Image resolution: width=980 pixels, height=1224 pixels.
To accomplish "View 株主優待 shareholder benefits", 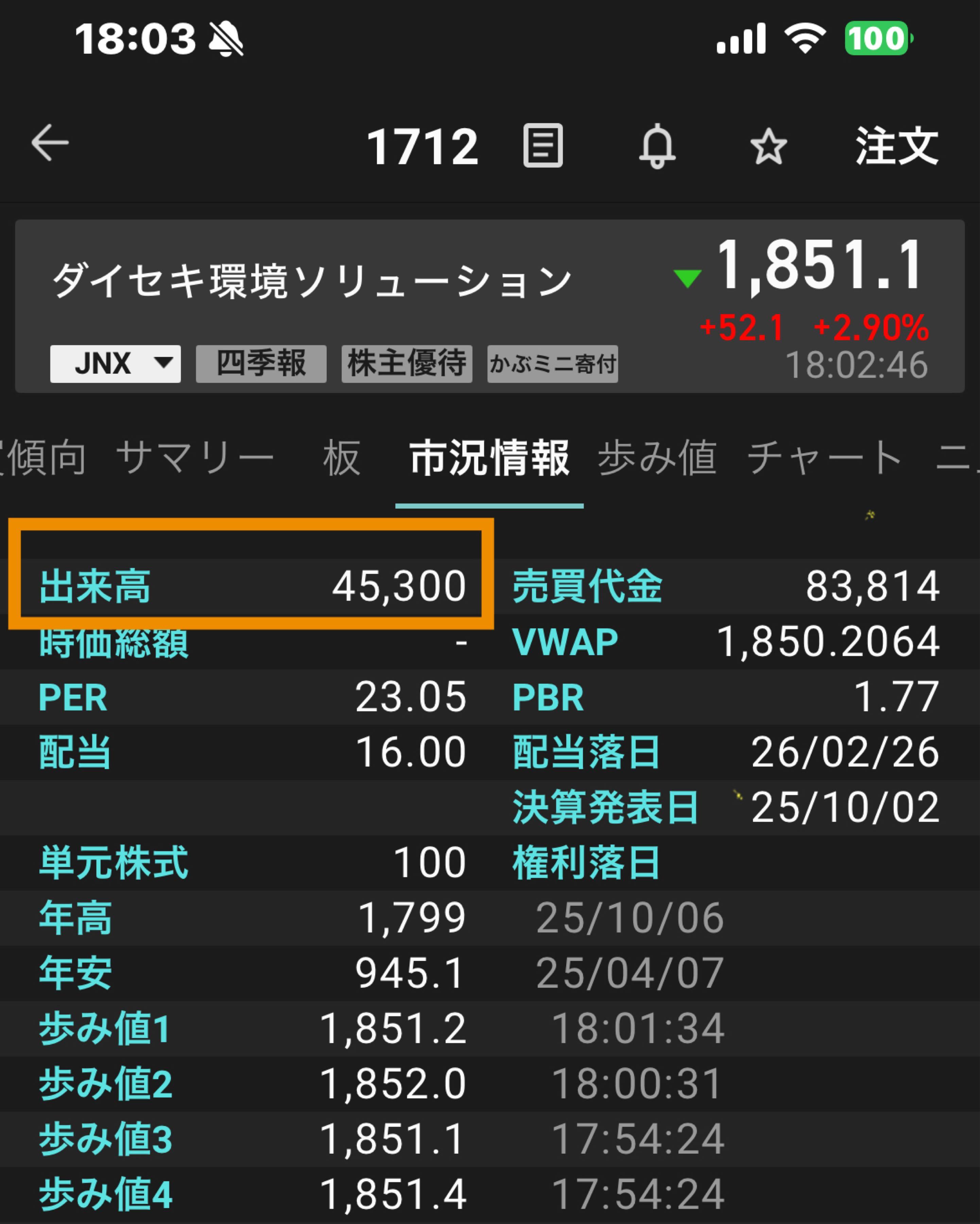I will click(406, 363).
